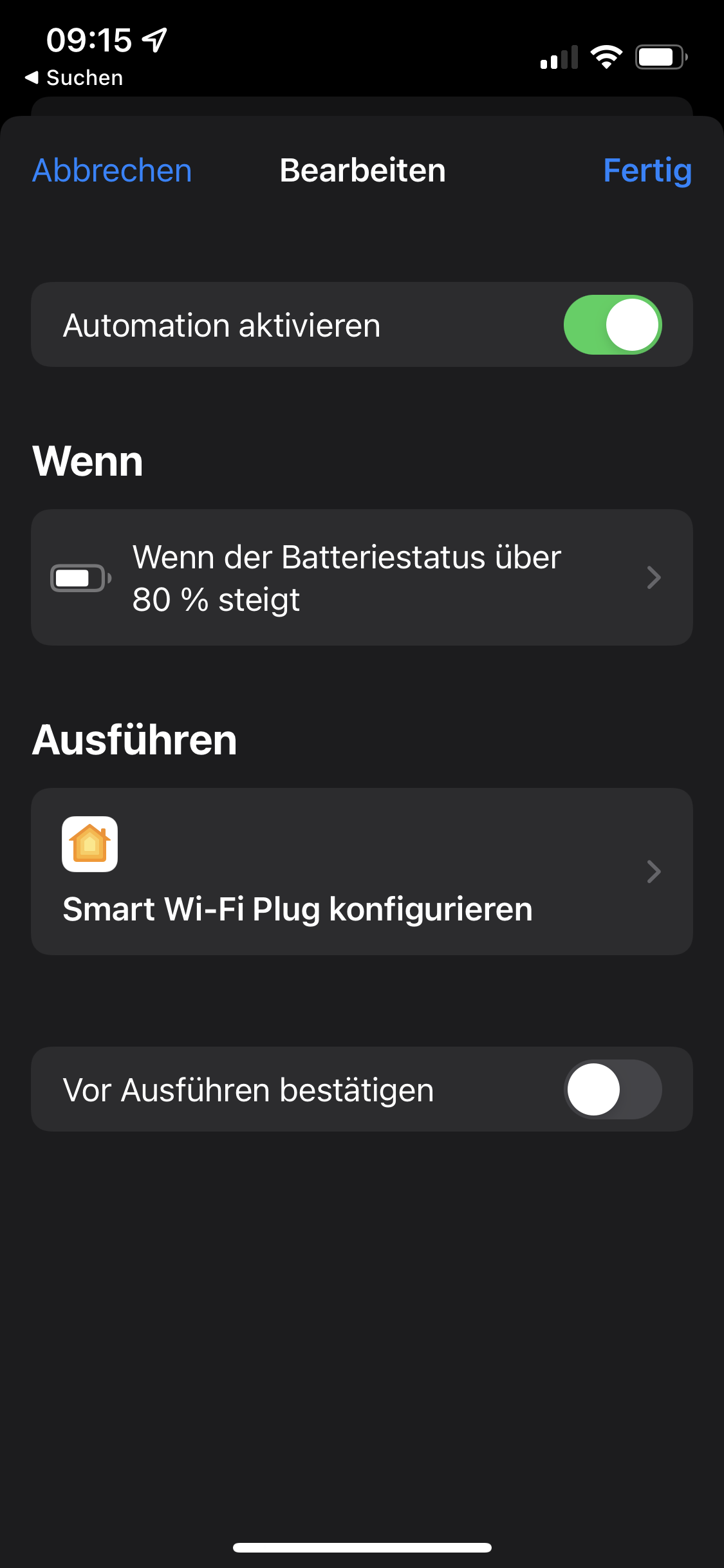Confirm changes with Fertig
Viewport: 724px width, 1568px height.
click(x=647, y=171)
